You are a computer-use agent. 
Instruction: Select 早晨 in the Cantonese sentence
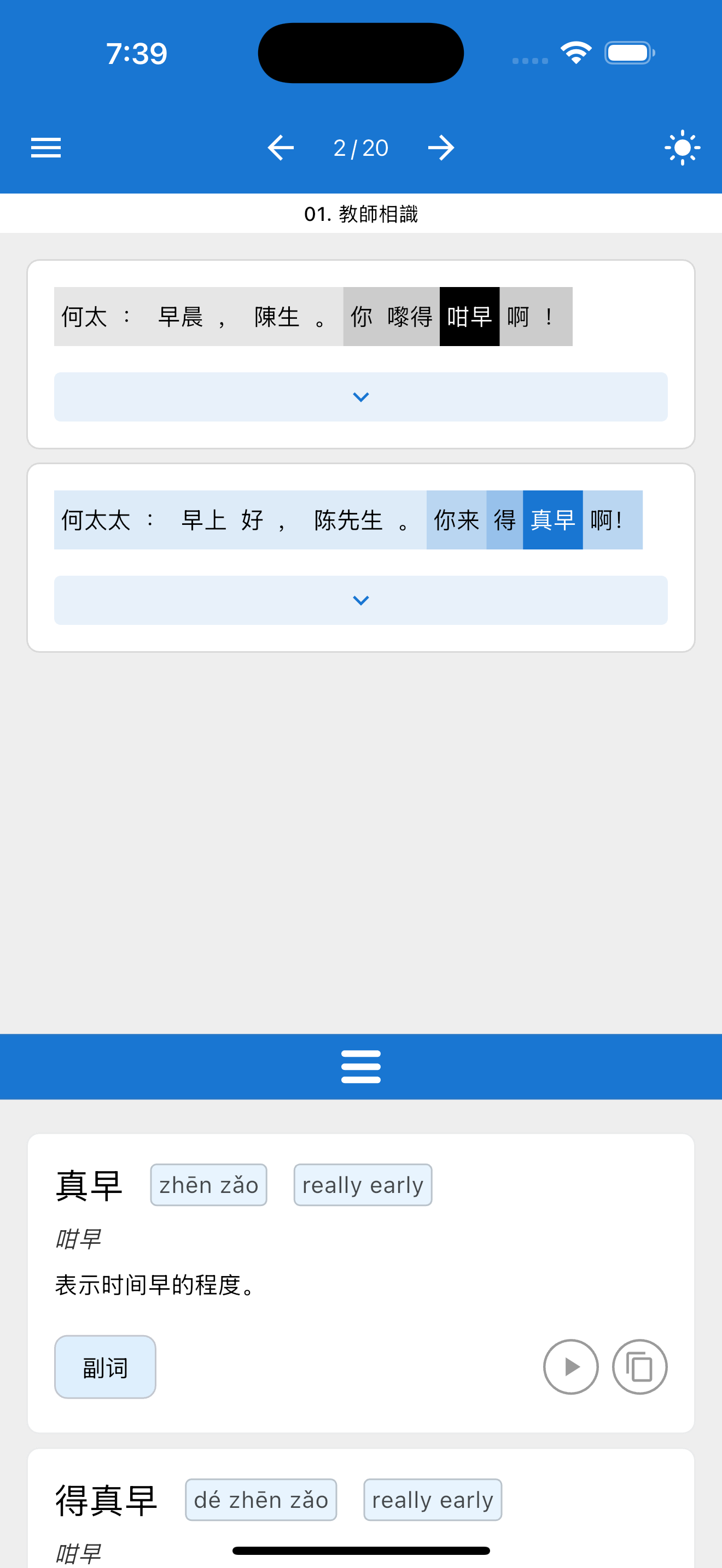(180, 317)
